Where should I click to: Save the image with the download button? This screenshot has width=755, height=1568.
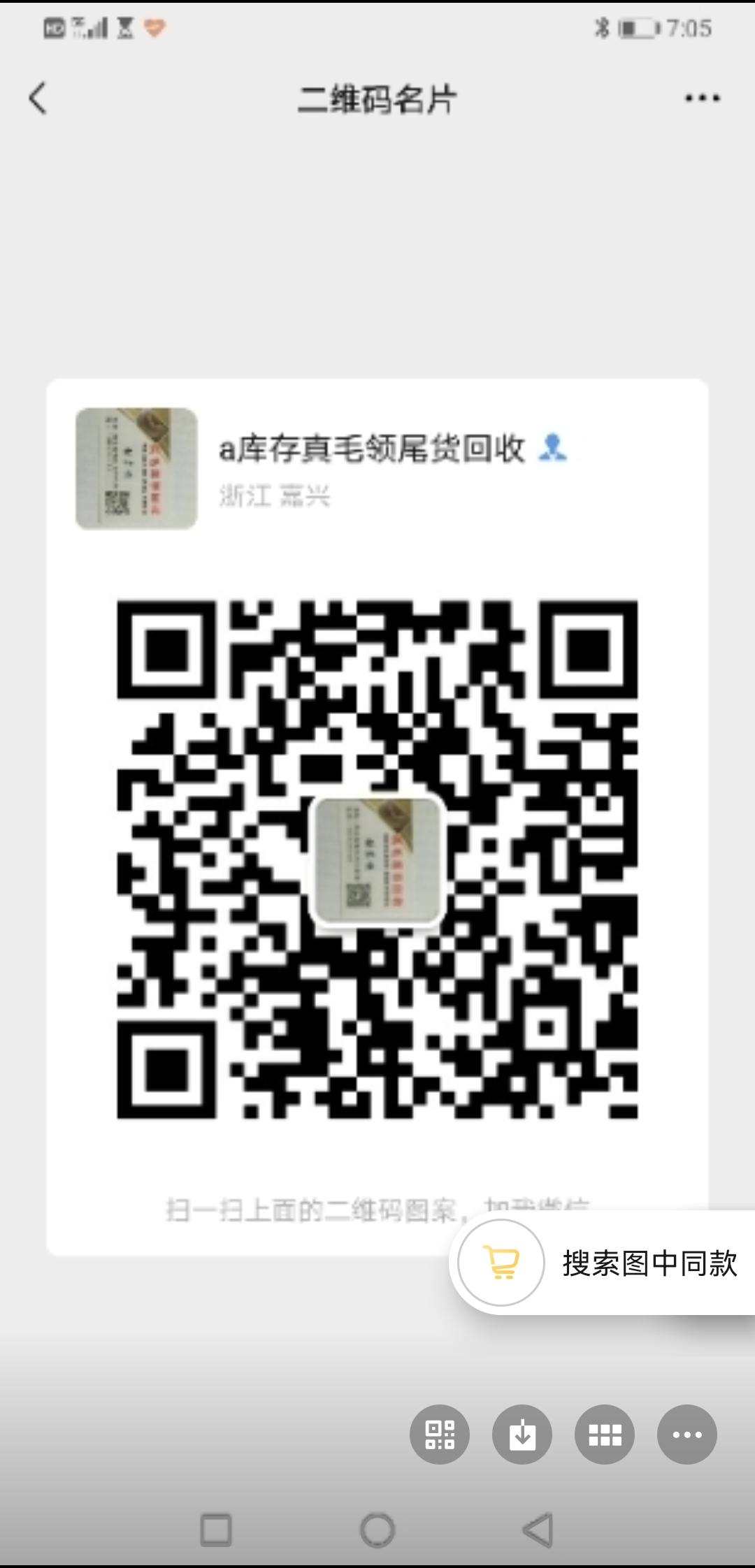pyautogui.click(x=522, y=1435)
